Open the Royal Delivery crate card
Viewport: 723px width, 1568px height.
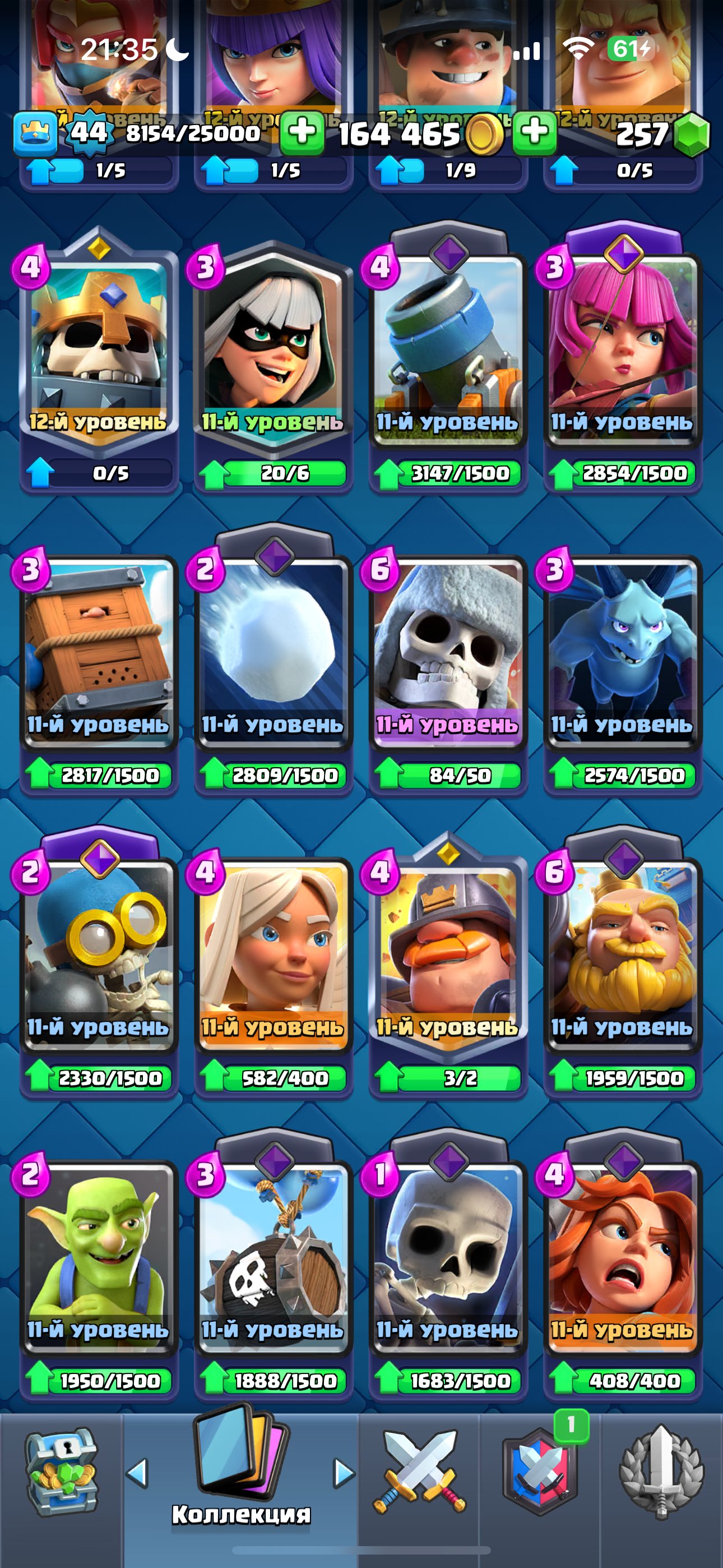[99, 651]
